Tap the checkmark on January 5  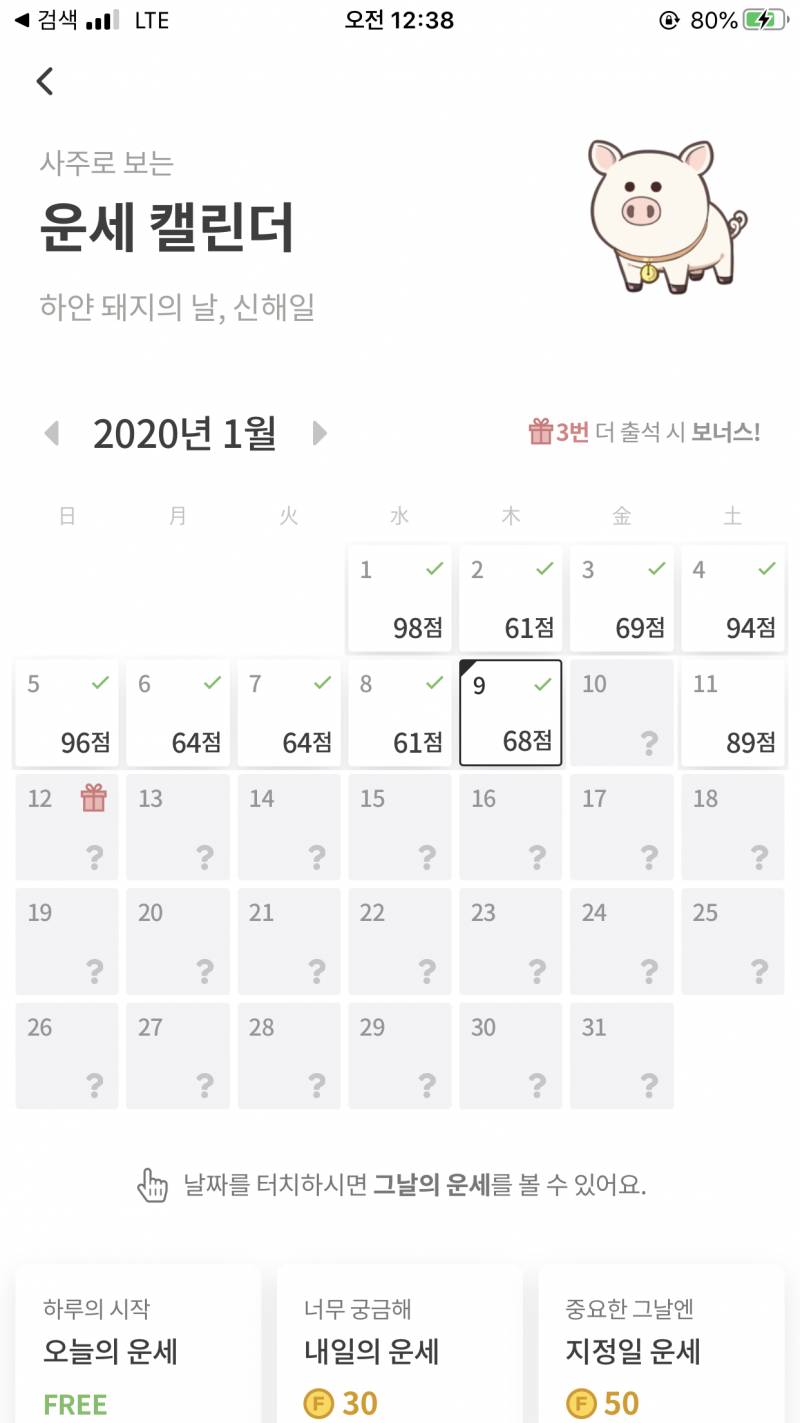pos(99,685)
